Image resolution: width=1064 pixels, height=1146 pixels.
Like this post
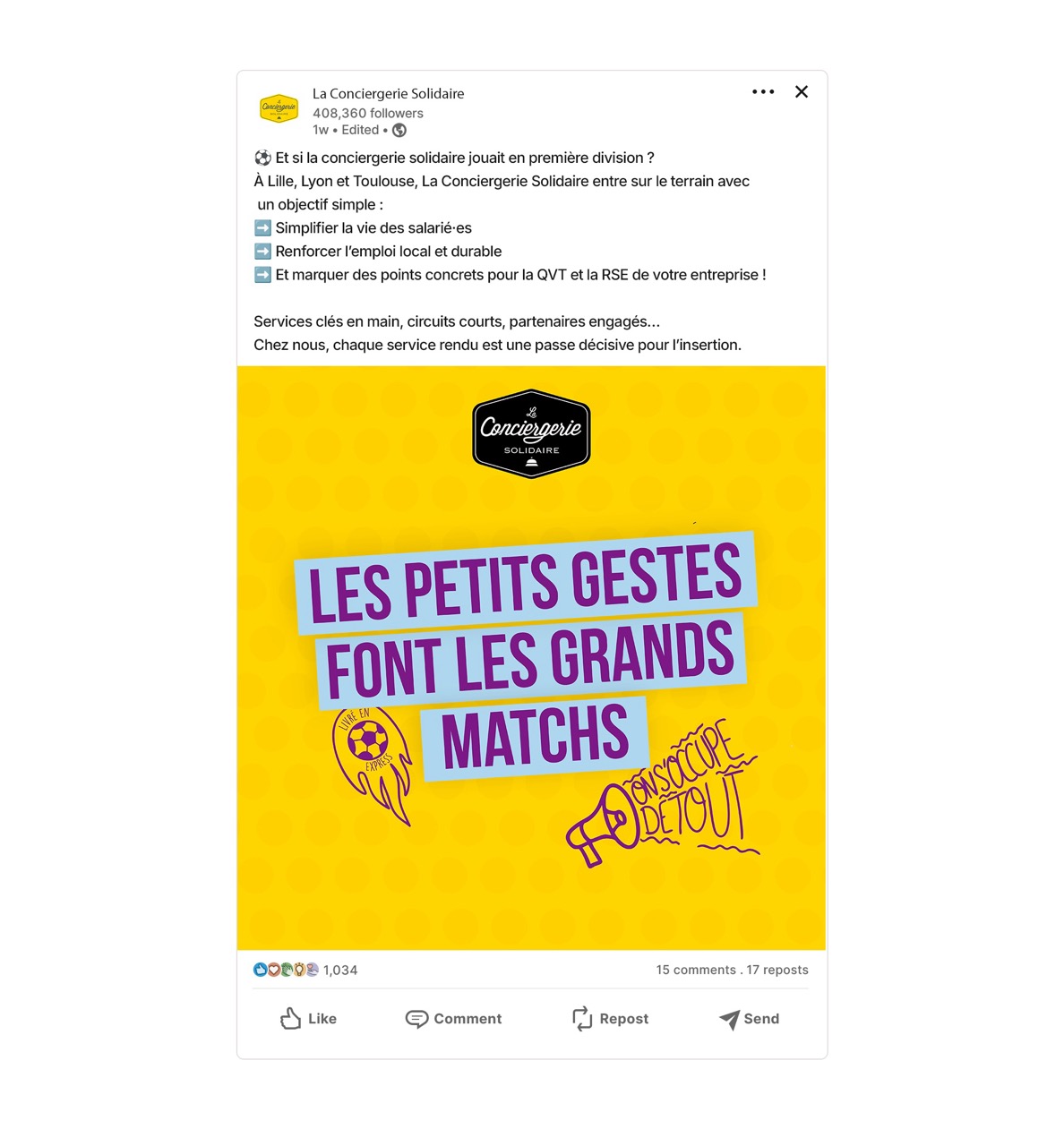(x=309, y=1019)
